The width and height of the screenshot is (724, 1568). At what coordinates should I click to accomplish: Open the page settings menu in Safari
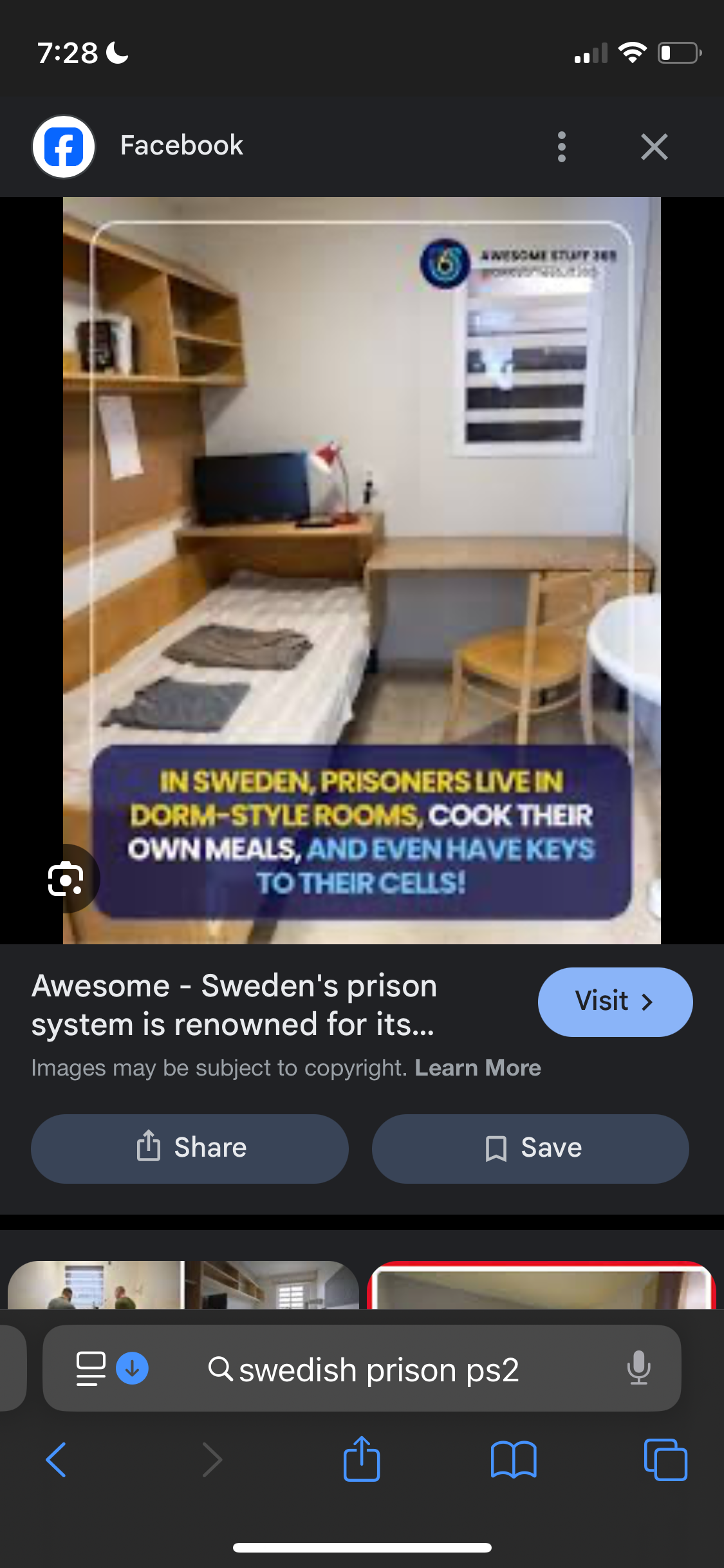(x=91, y=1368)
